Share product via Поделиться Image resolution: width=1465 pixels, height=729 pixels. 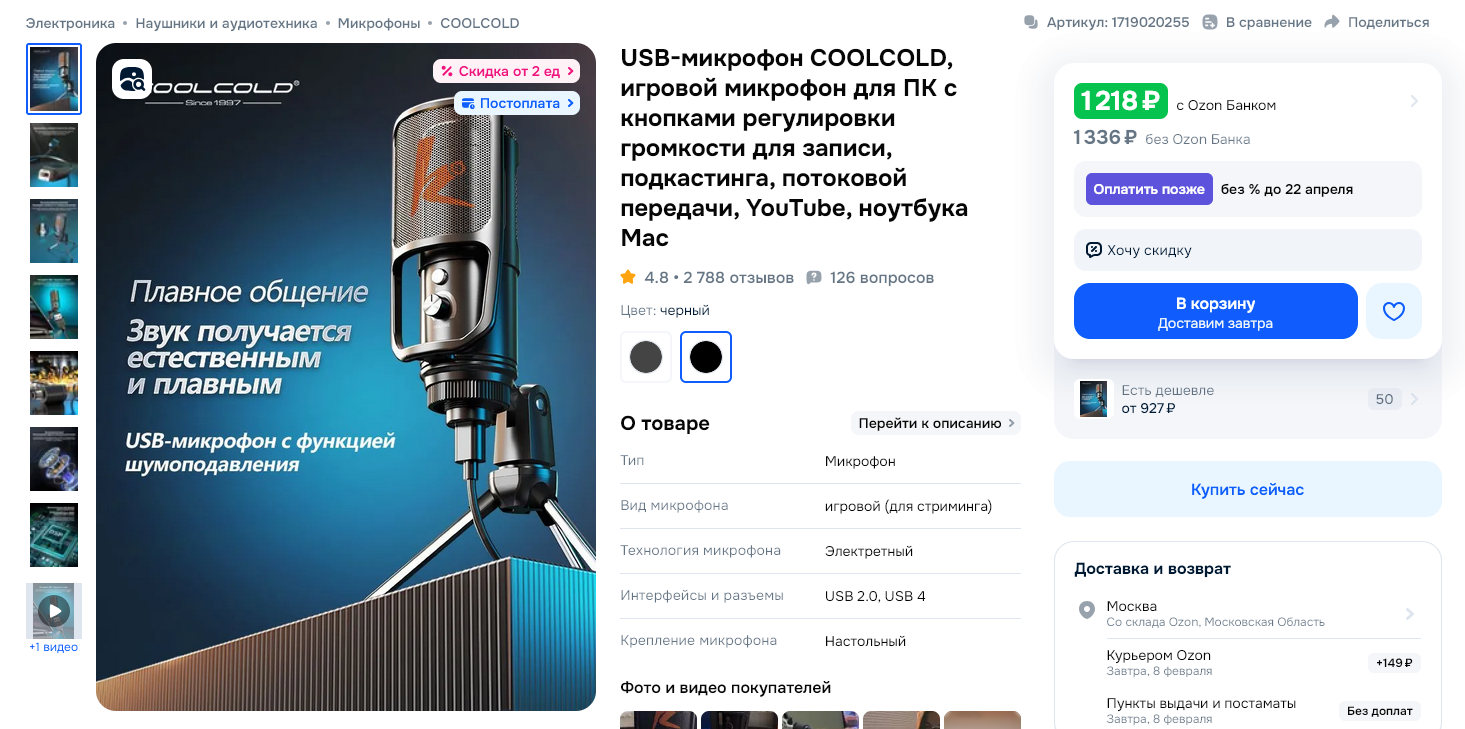1377,22
